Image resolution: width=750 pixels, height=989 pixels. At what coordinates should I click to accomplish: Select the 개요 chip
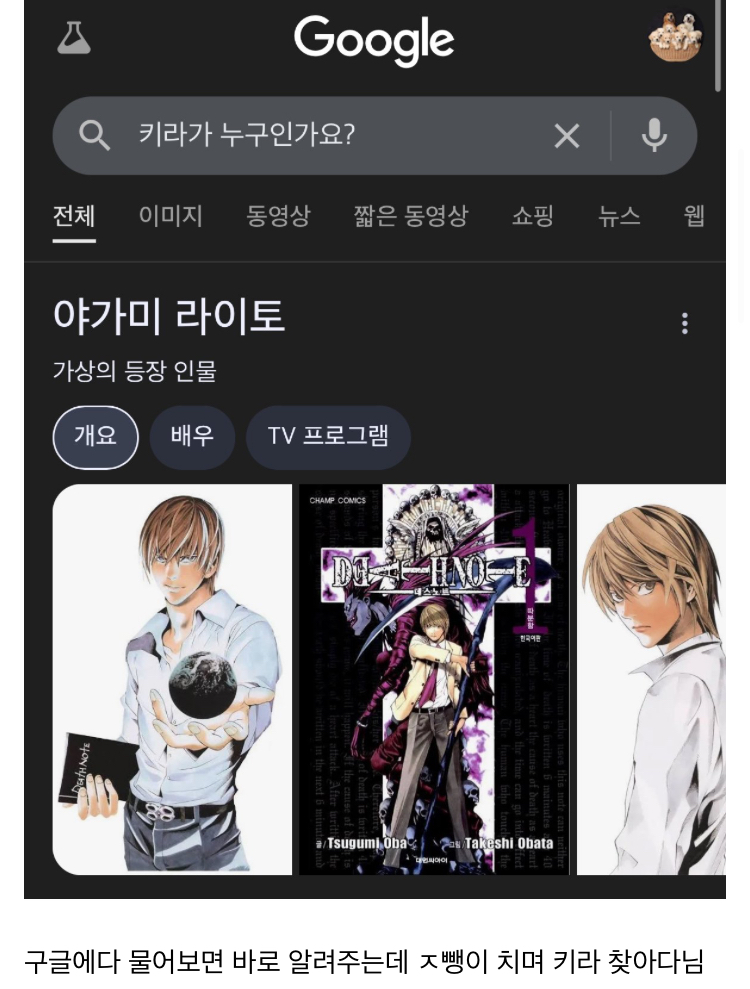(x=95, y=437)
